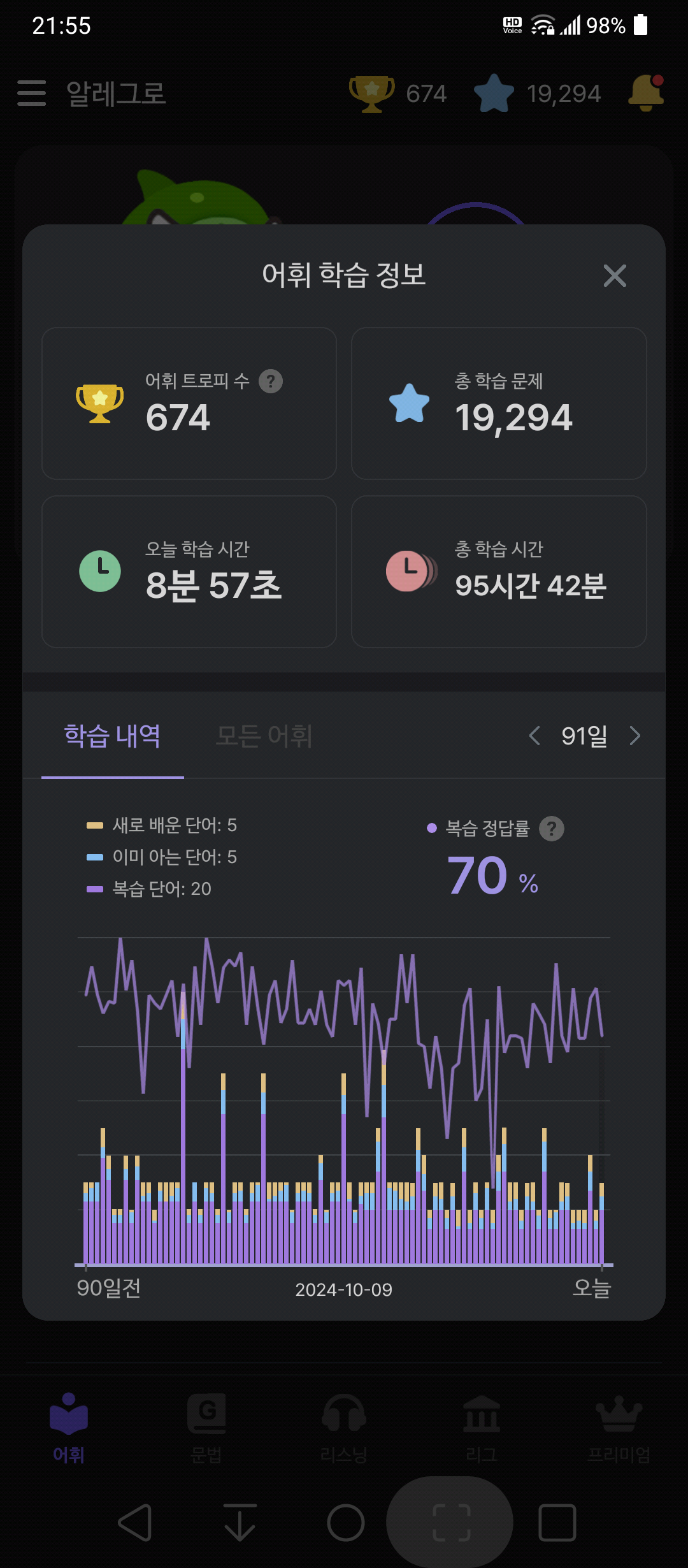Viewport: 688px width, 1568px height.
Task: Go to previous period with left chevron
Action: point(534,736)
